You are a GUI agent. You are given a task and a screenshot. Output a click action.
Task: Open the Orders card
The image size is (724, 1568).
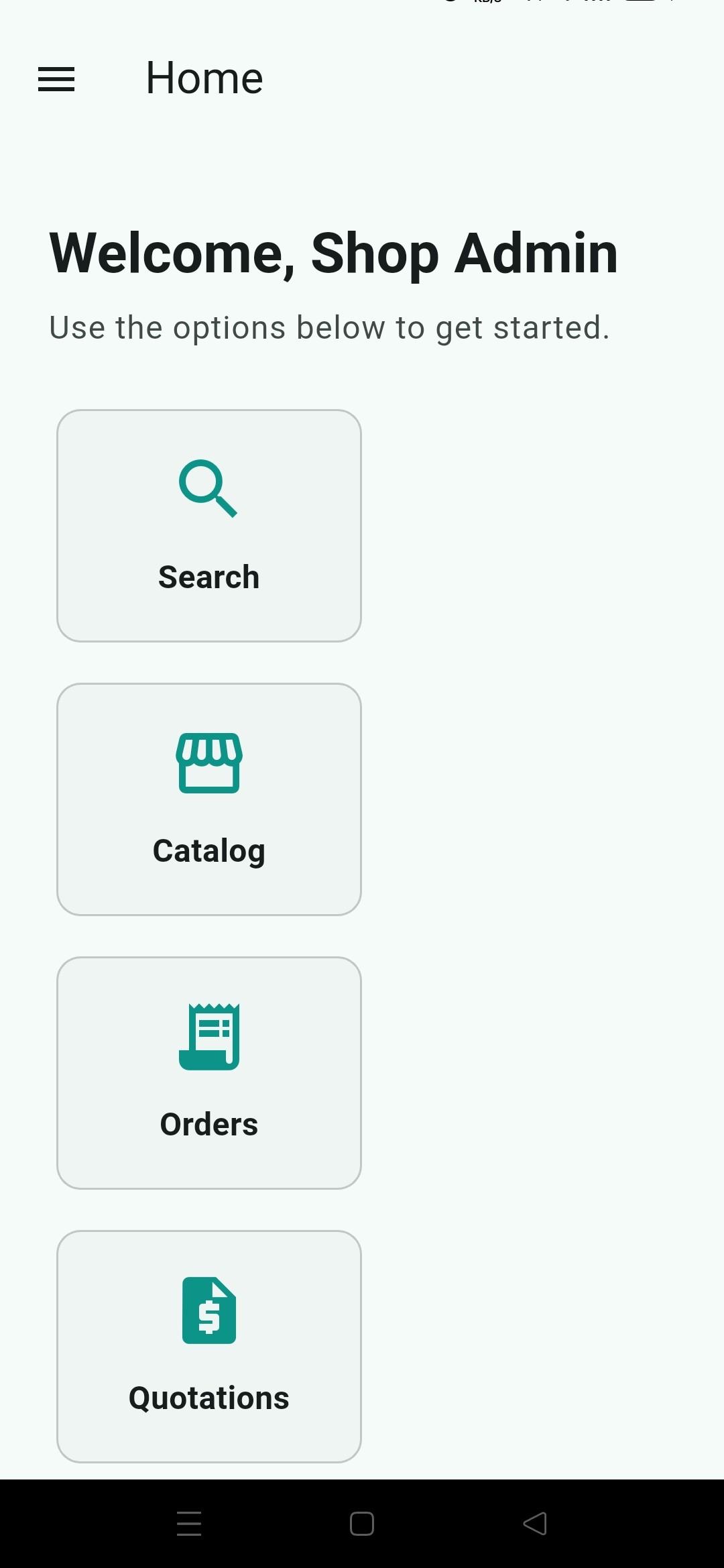[x=208, y=1071]
